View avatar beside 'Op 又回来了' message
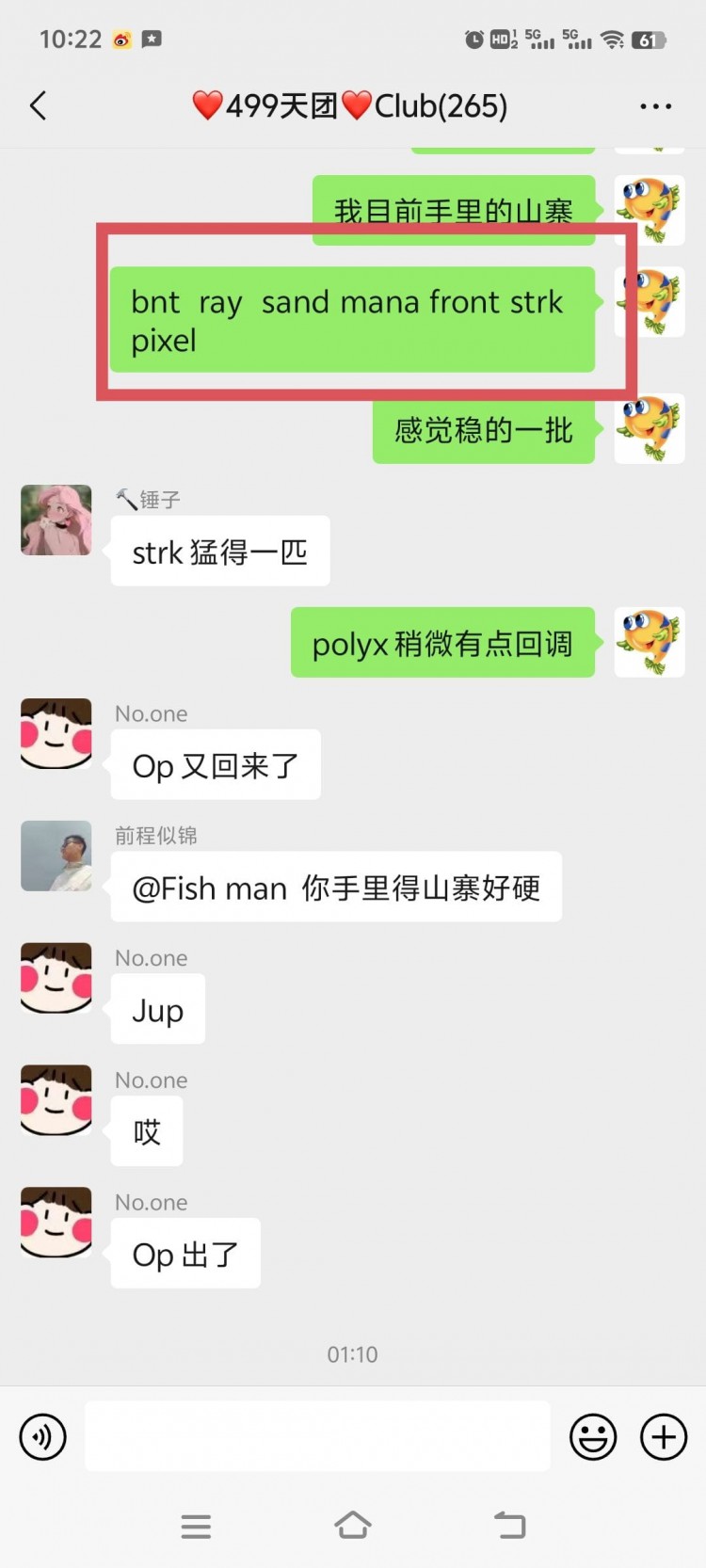Viewport: 706px width, 1568px height. 56,733
